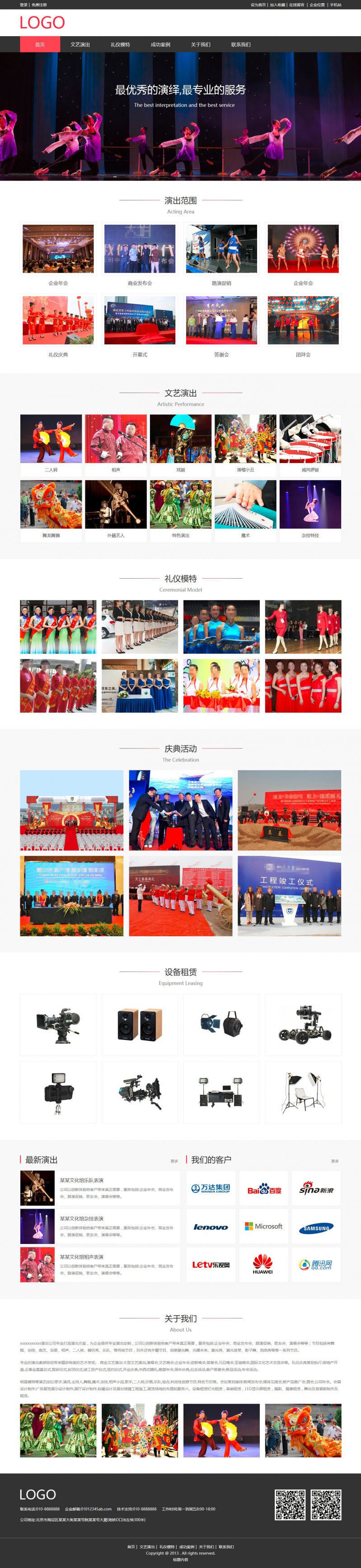Tap 更多 next to 最新演出

point(174,1161)
